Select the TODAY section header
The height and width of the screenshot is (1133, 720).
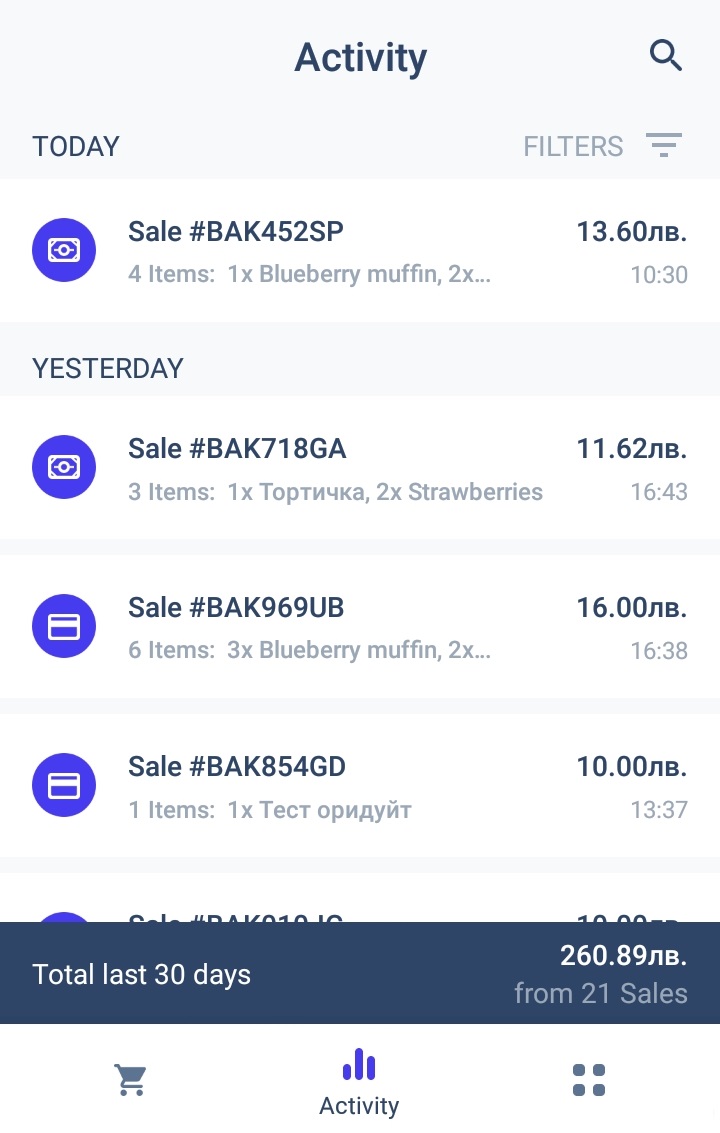(x=75, y=146)
